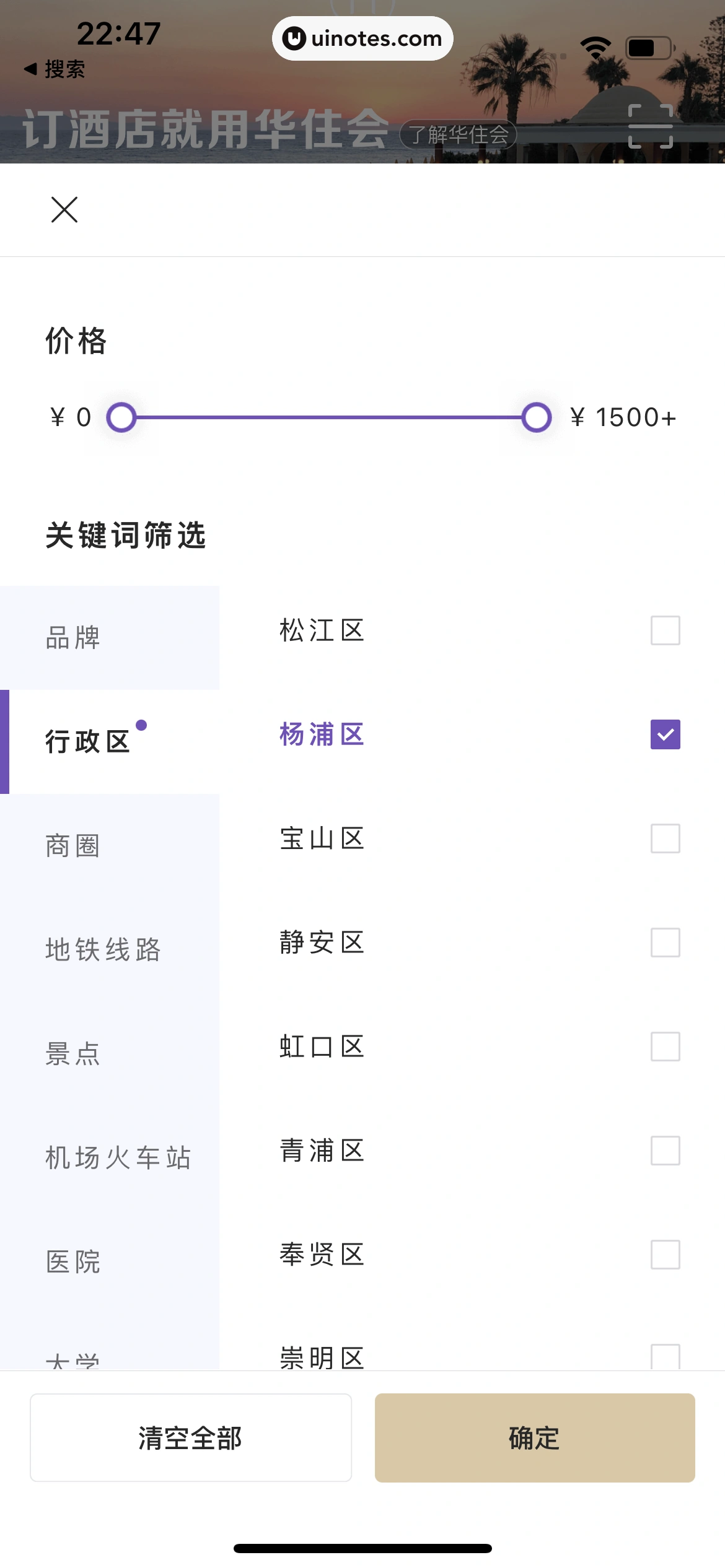This screenshot has width=725, height=1568.
Task: Close the filter panel with the X
Action: coord(64,209)
